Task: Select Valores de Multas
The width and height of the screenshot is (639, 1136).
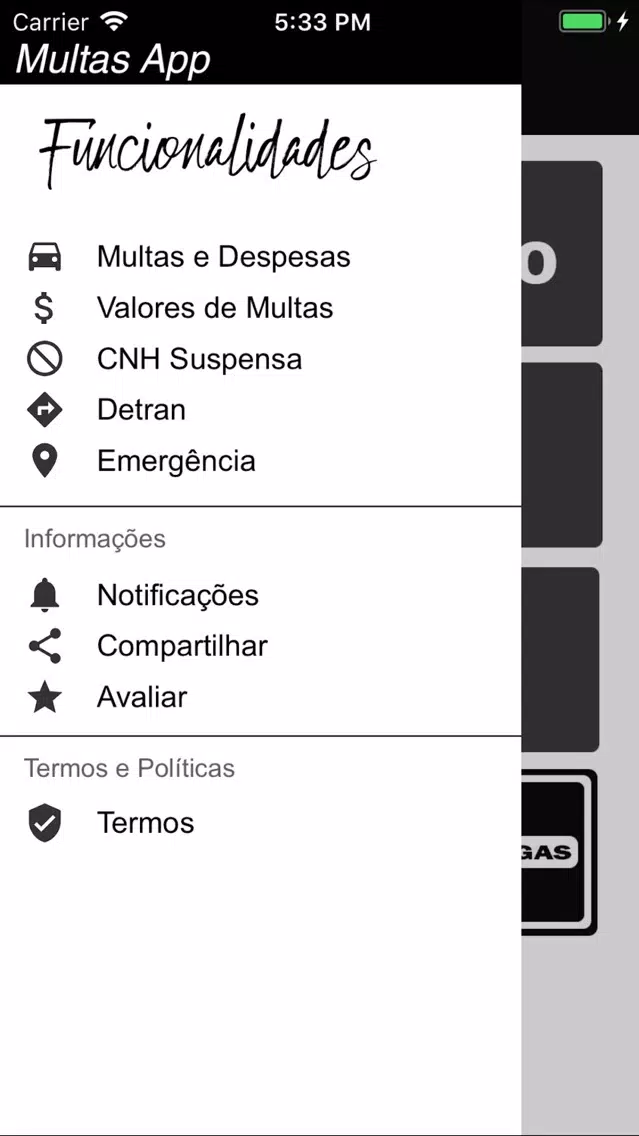Action: tap(260, 308)
